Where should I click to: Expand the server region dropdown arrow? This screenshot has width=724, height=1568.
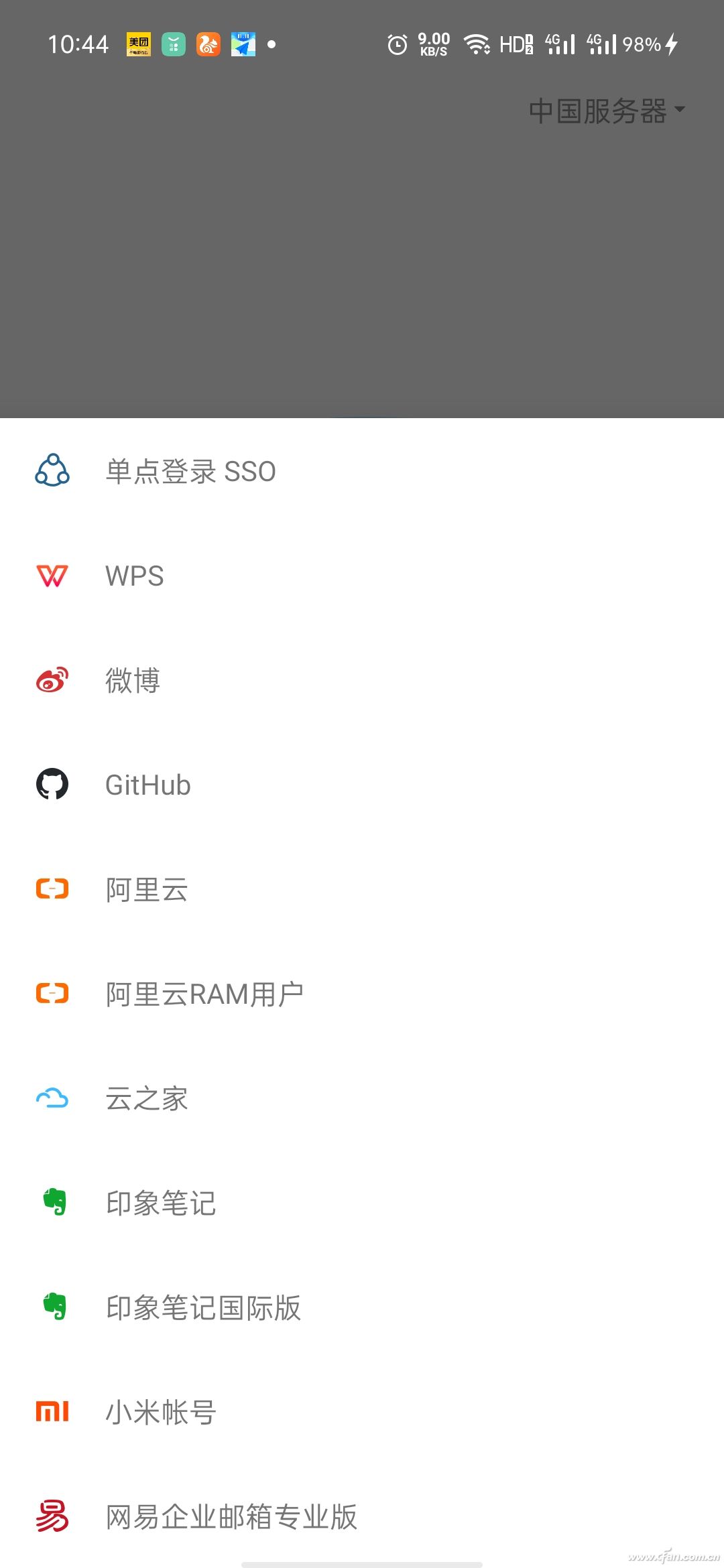(x=680, y=111)
